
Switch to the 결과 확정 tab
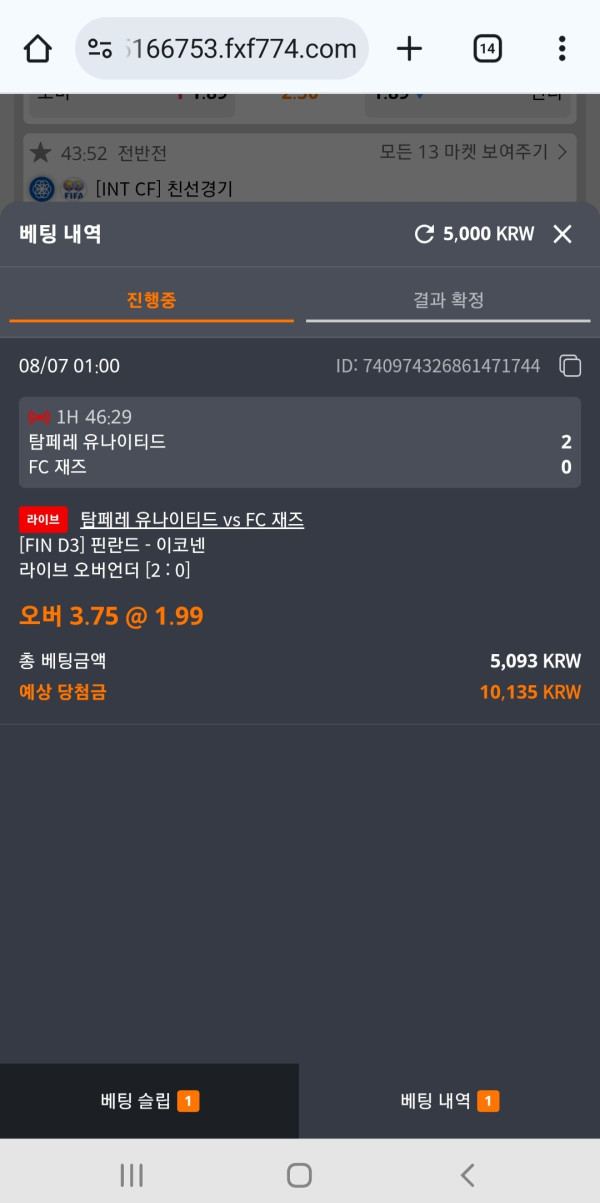(448, 300)
